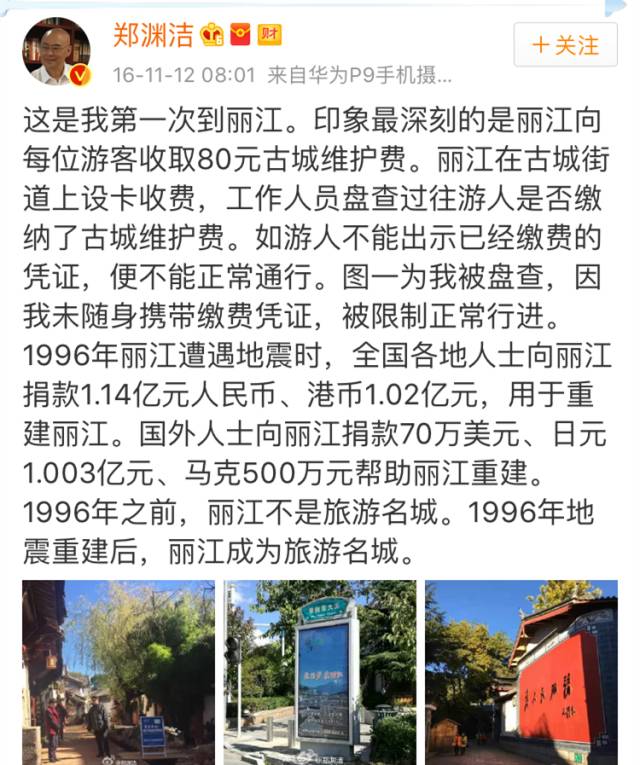Open 郑渊洁's profile picture

pos(56,50)
